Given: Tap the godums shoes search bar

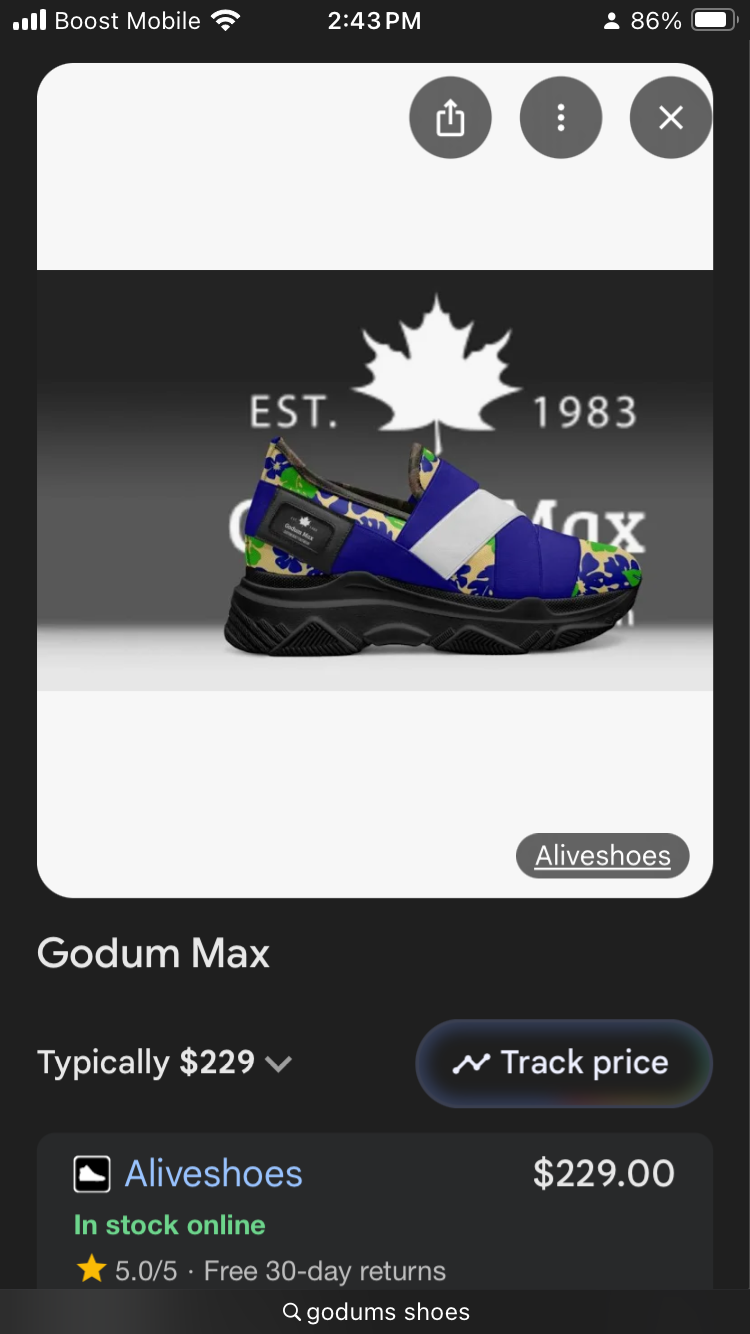Looking at the screenshot, I should point(376,1311).
